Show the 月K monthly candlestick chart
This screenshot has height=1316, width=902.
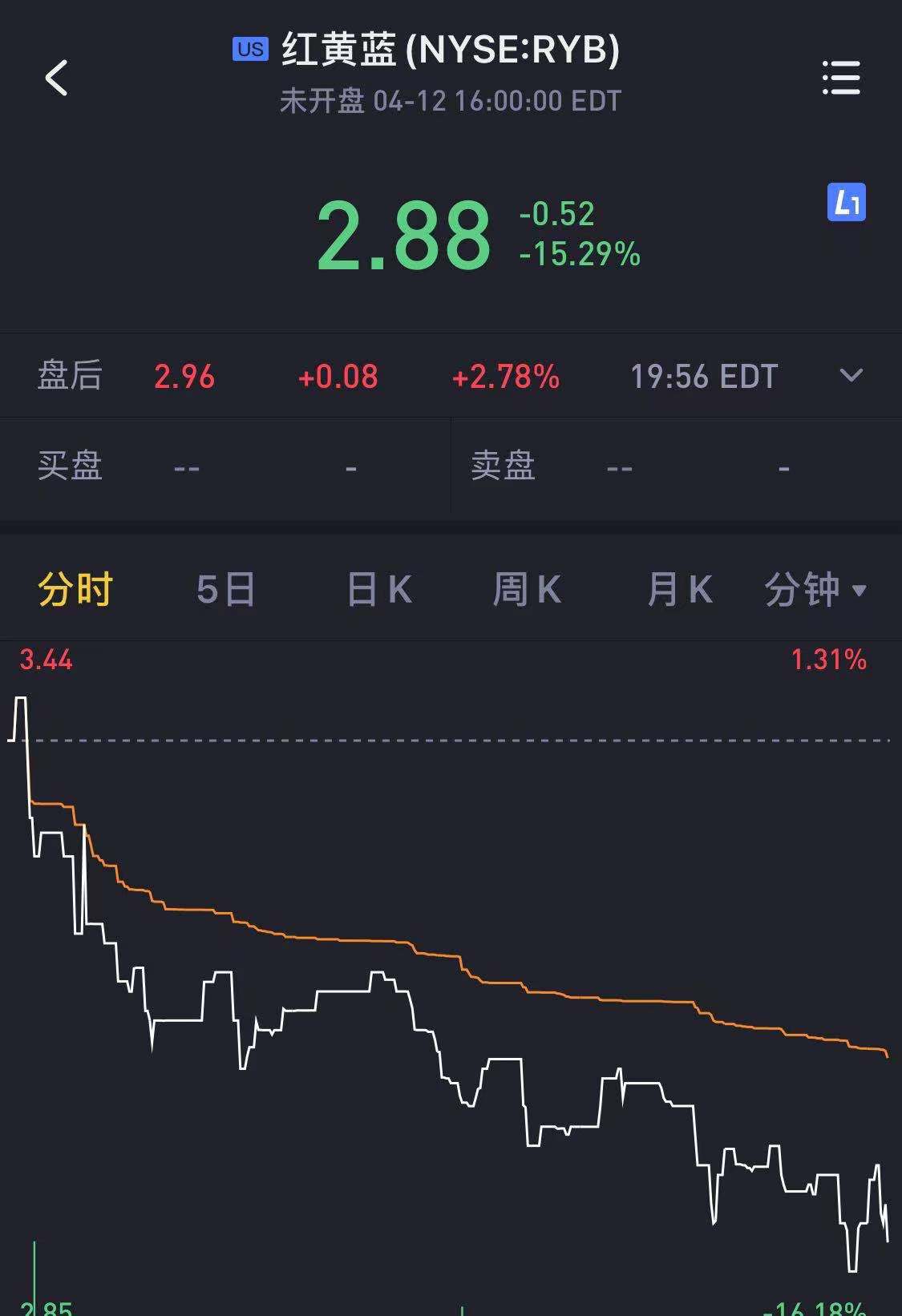pos(679,590)
